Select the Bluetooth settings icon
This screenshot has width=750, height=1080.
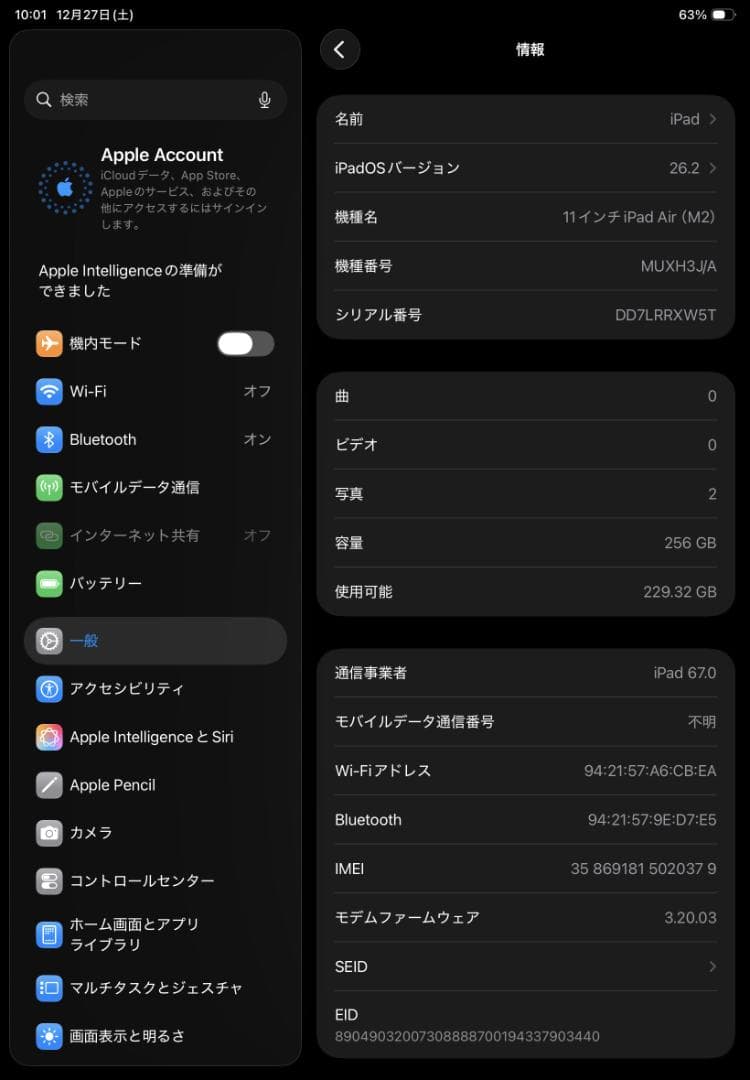point(46,440)
